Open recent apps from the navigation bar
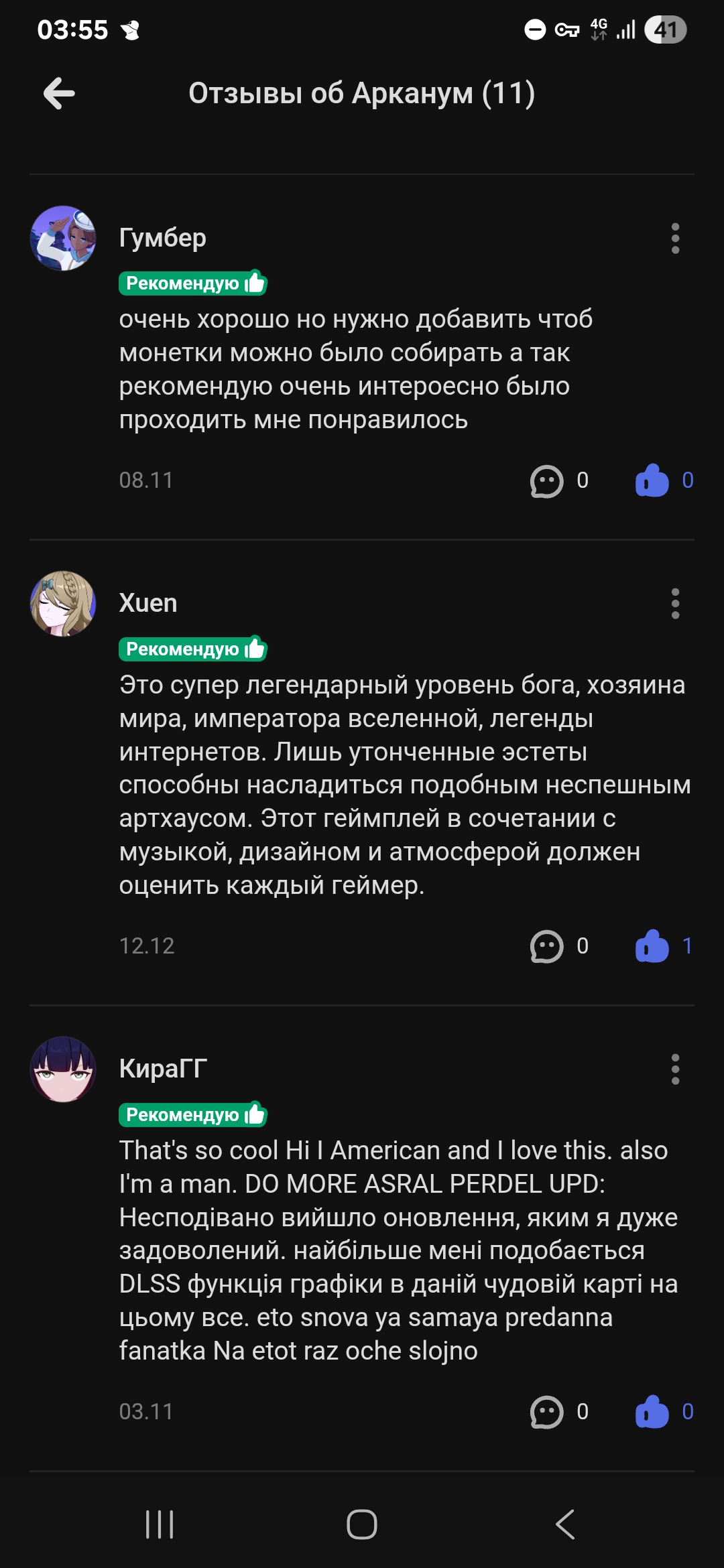The height and width of the screenshot is (1568, 724). click(x=160, y=1524)
